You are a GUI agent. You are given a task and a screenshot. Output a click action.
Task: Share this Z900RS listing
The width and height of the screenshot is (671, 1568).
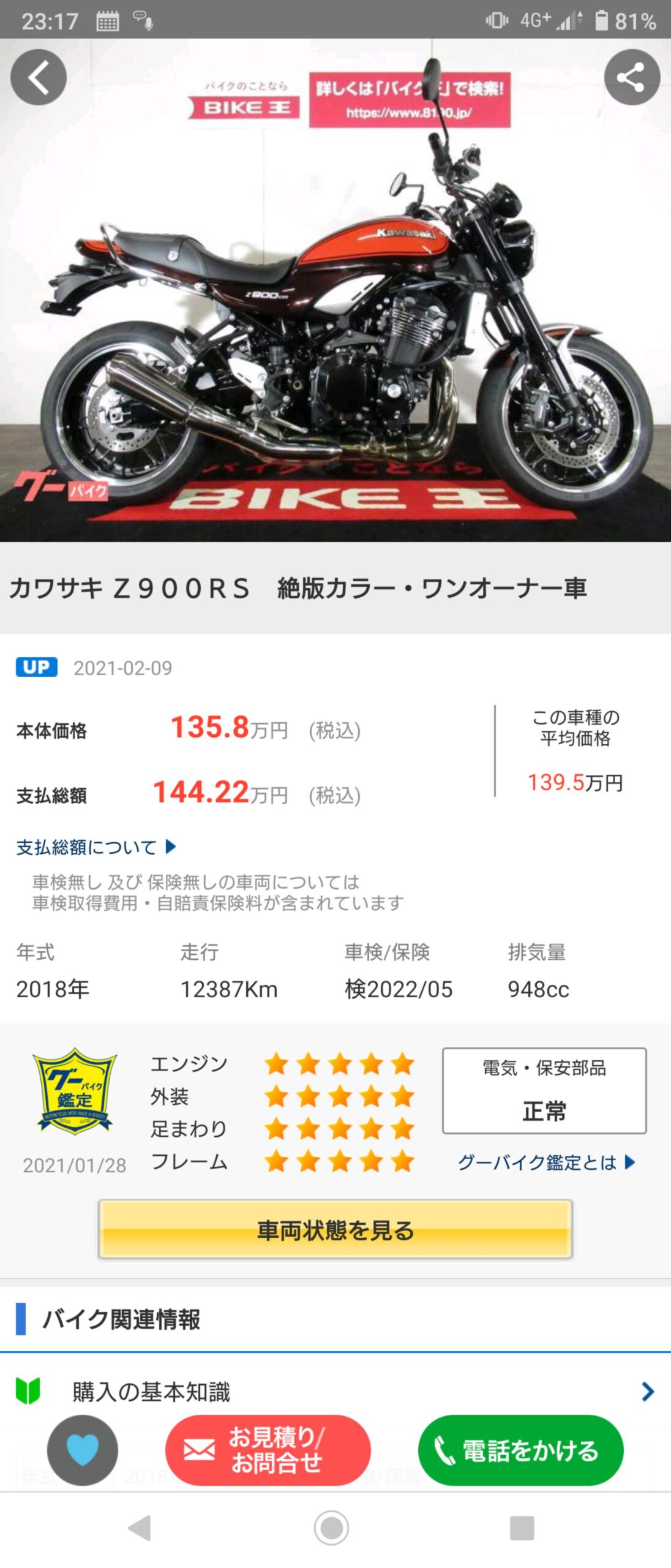(x=631, y=78)
